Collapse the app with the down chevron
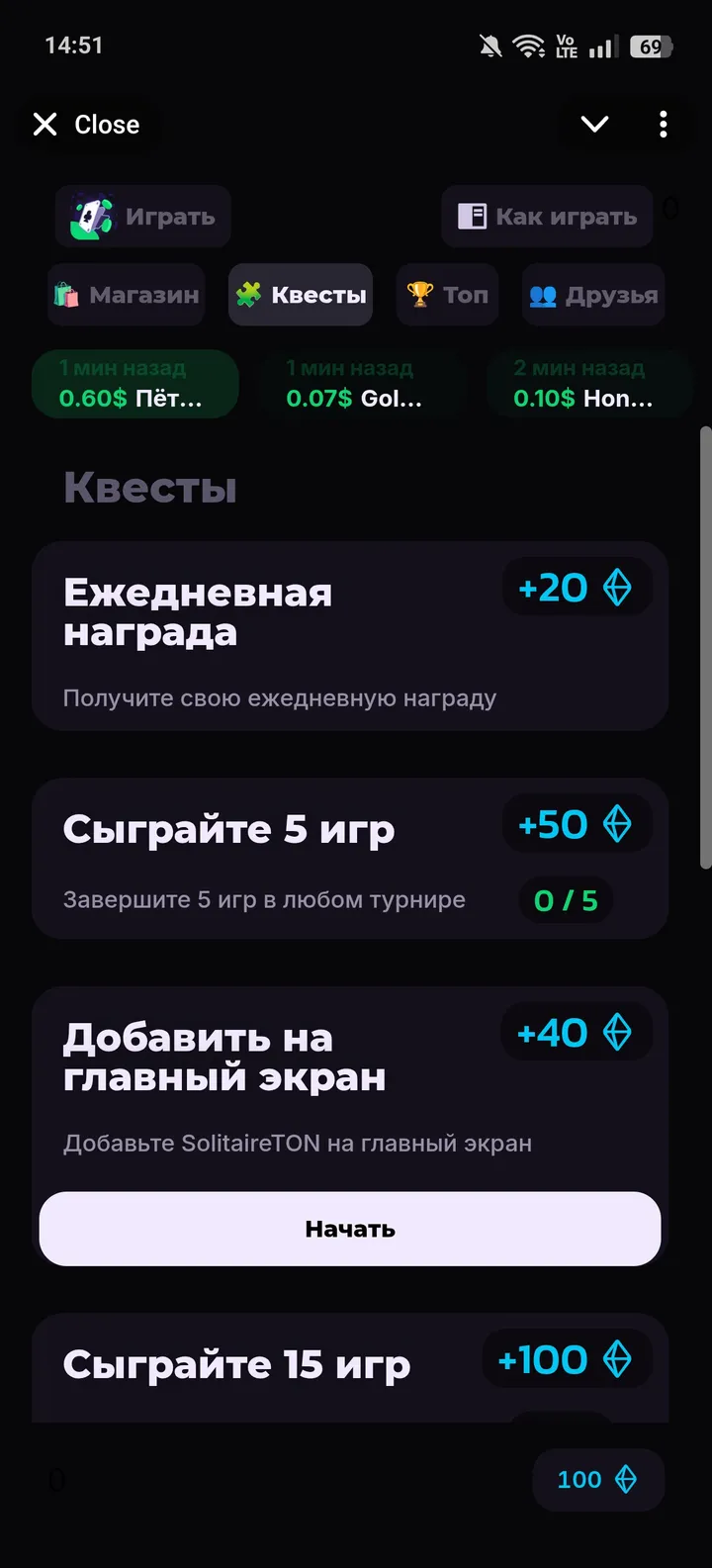 tap(594, 124)
